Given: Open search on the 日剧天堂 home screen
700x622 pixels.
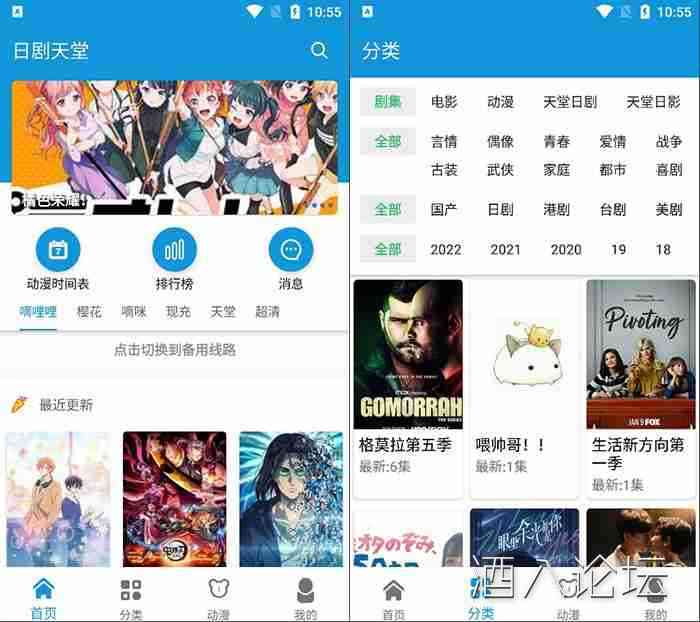Looking at the screenshot, I should [319, 50].
